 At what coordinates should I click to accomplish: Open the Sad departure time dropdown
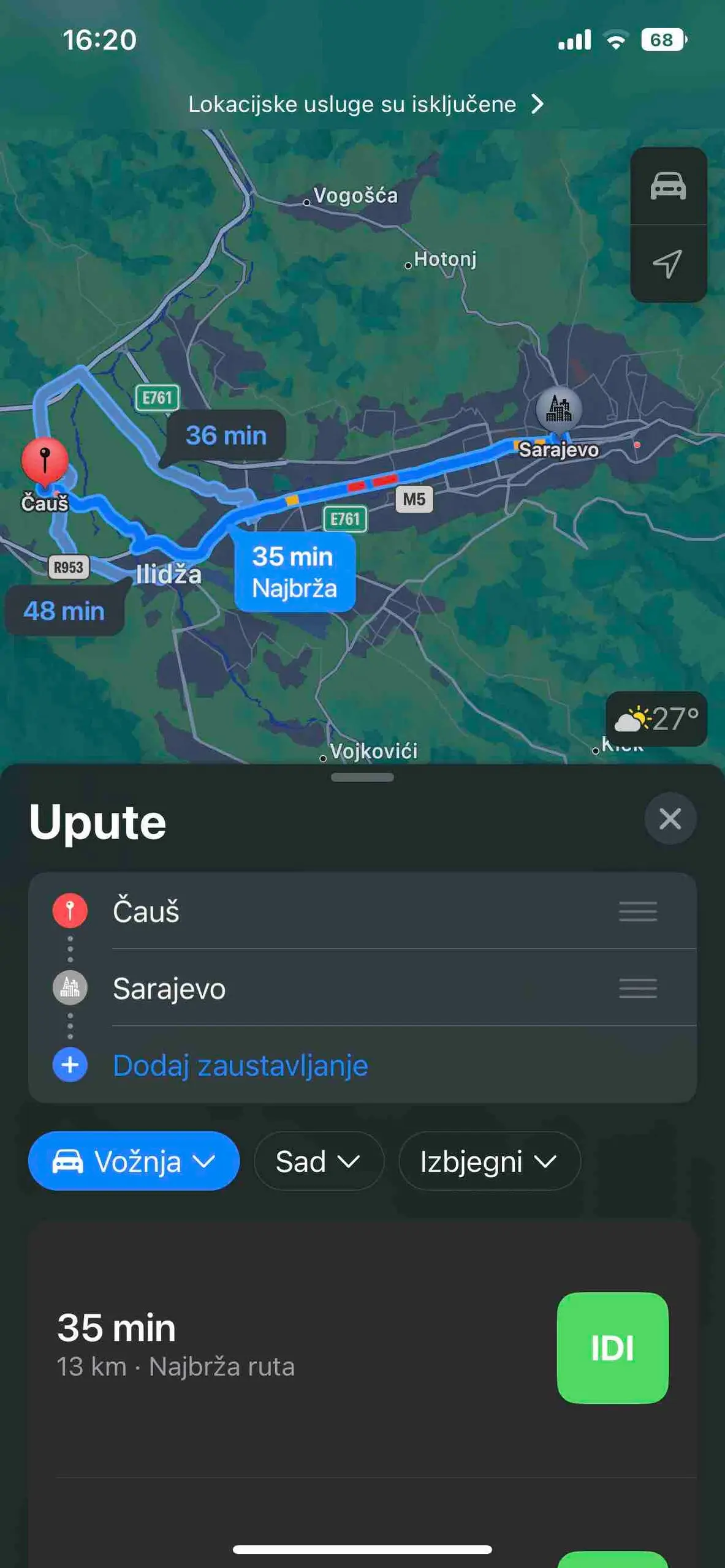319,1161
